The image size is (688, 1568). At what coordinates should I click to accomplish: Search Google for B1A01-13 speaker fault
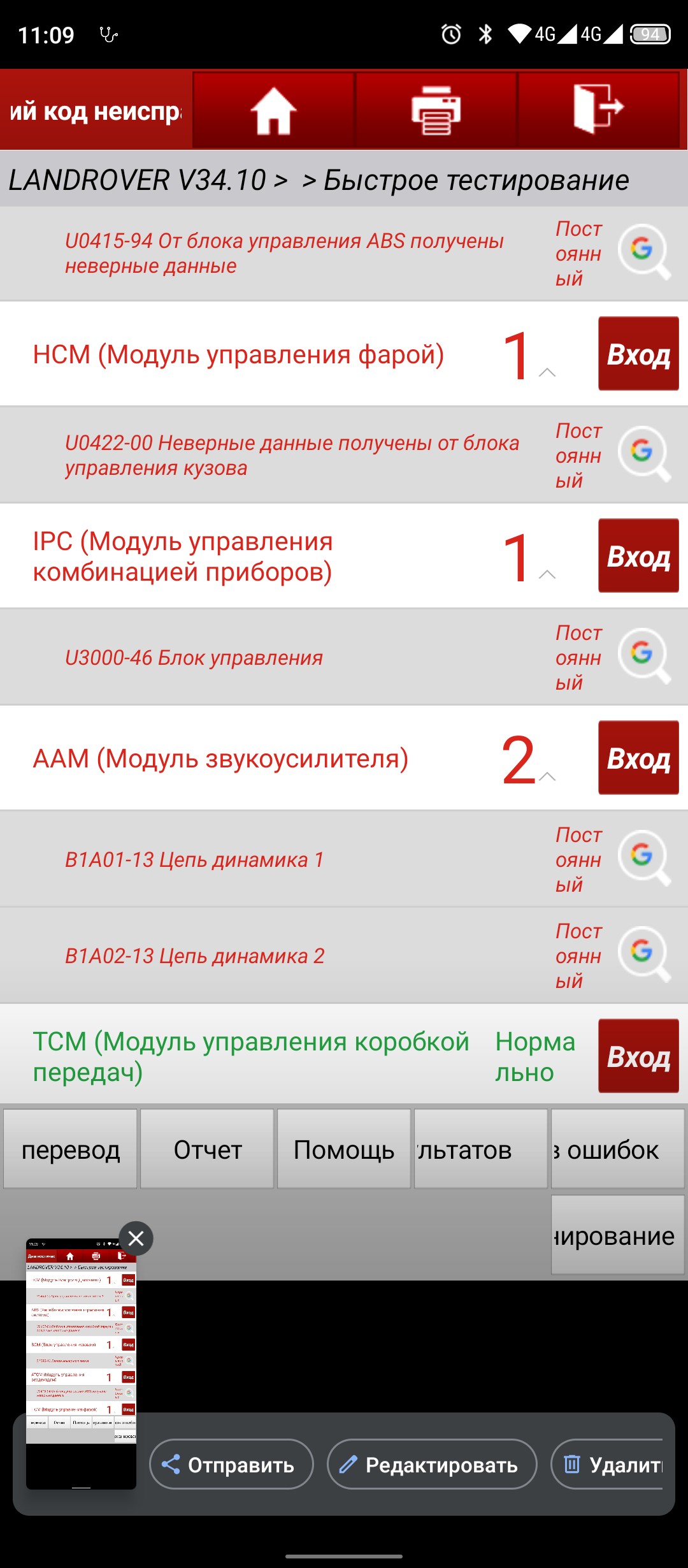click(643, 857)
